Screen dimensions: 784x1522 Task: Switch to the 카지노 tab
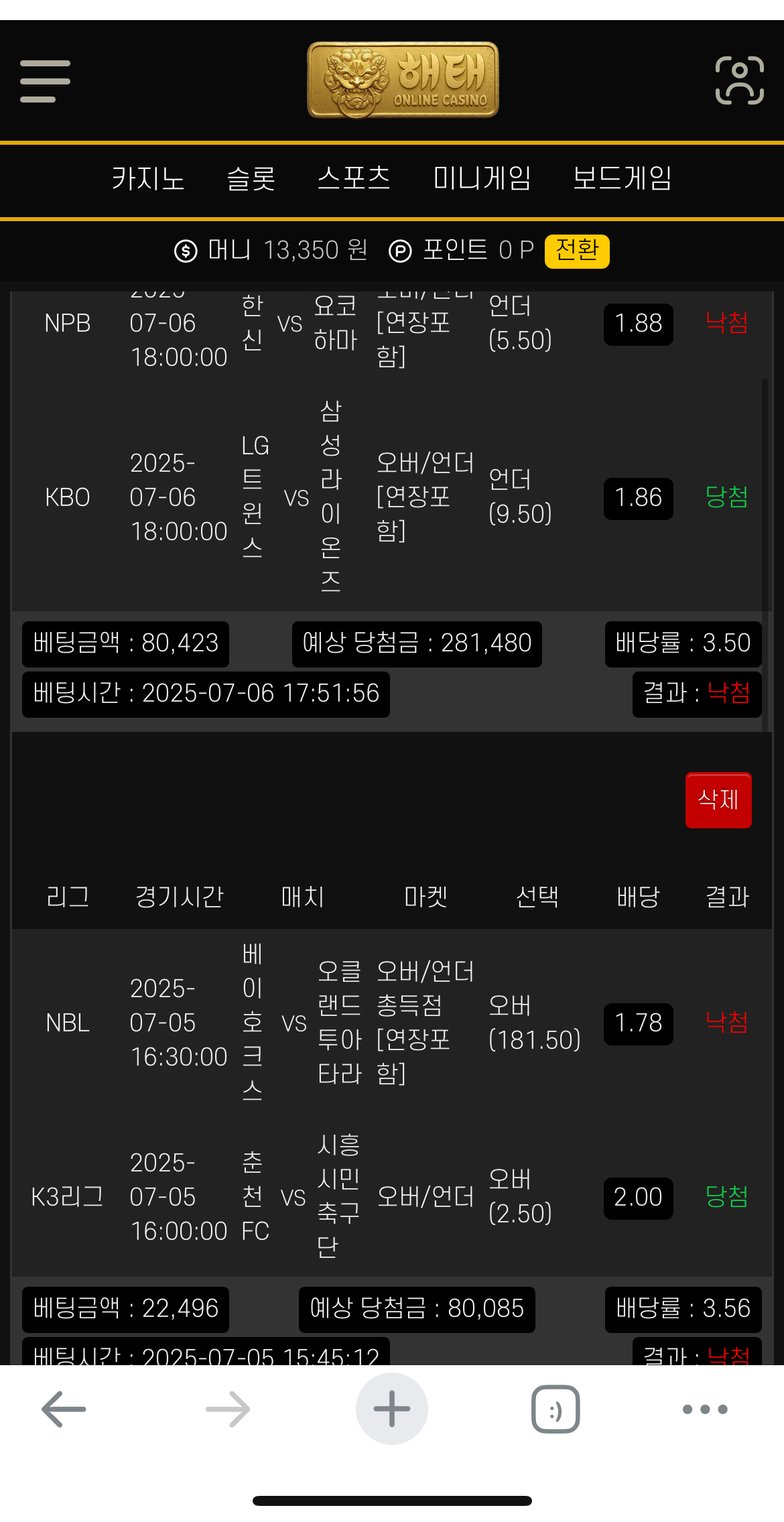tap(148, 179)
